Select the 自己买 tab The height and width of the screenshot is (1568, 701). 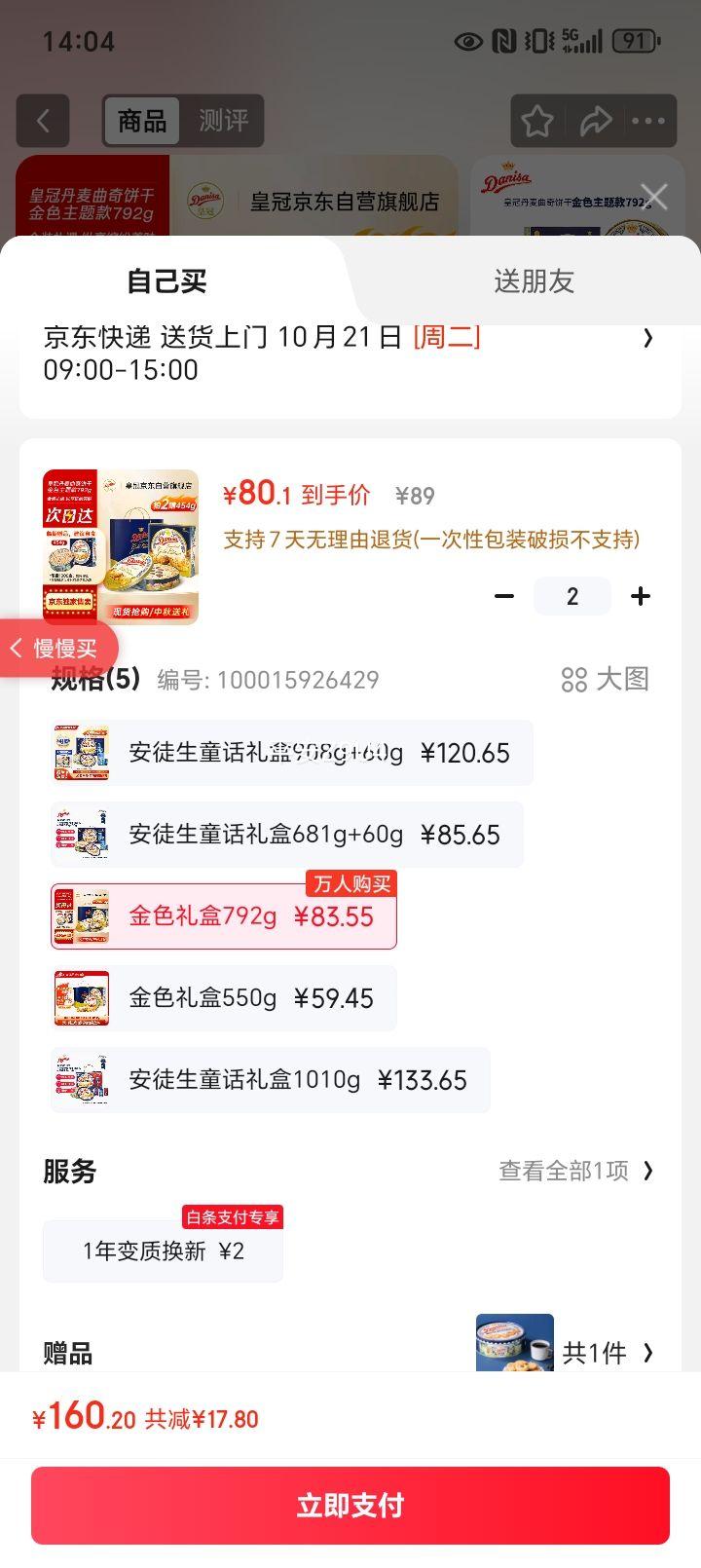pyautogui.click(x=166, y=281)
